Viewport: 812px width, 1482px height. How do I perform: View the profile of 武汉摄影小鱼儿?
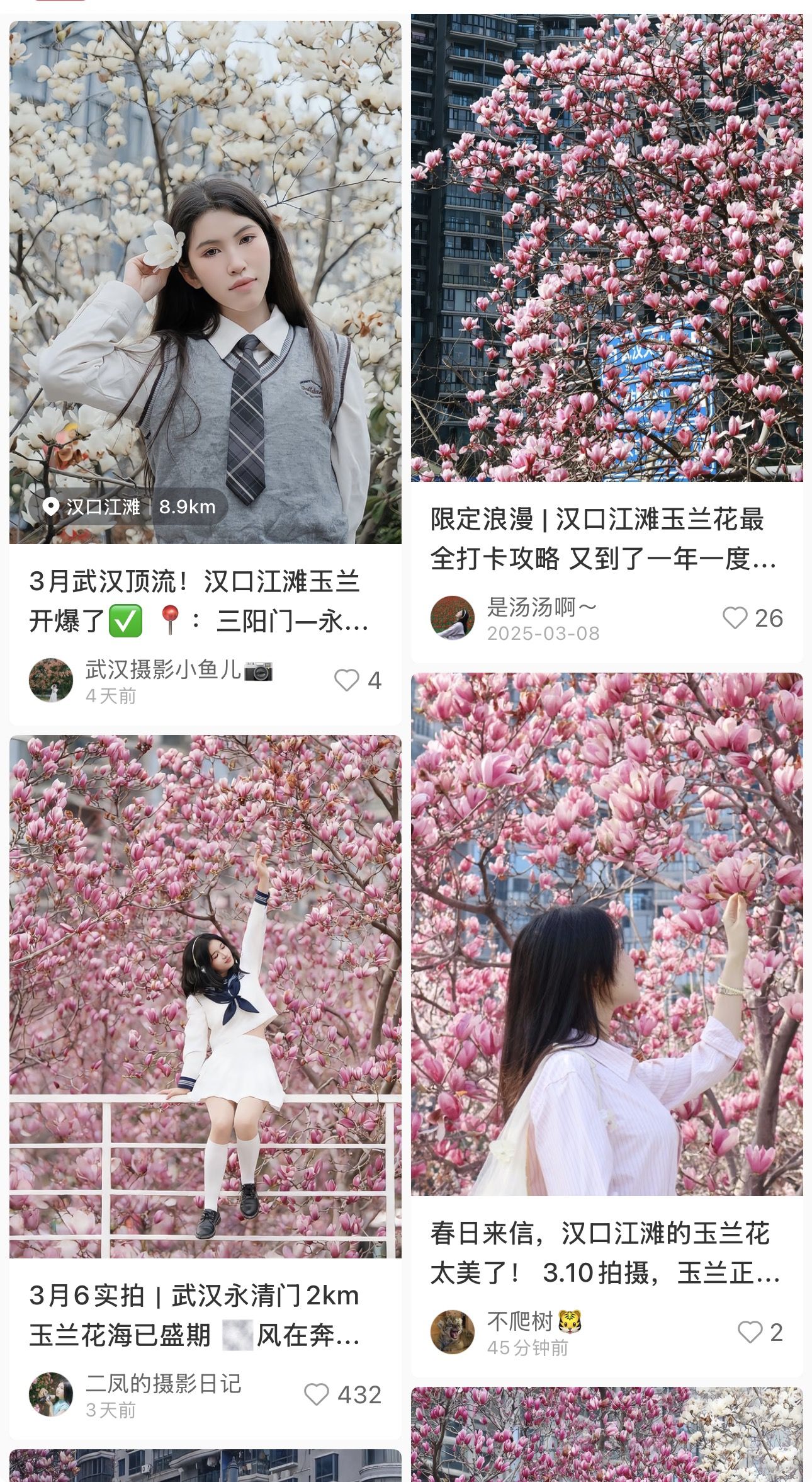click(x=51, y=680)
